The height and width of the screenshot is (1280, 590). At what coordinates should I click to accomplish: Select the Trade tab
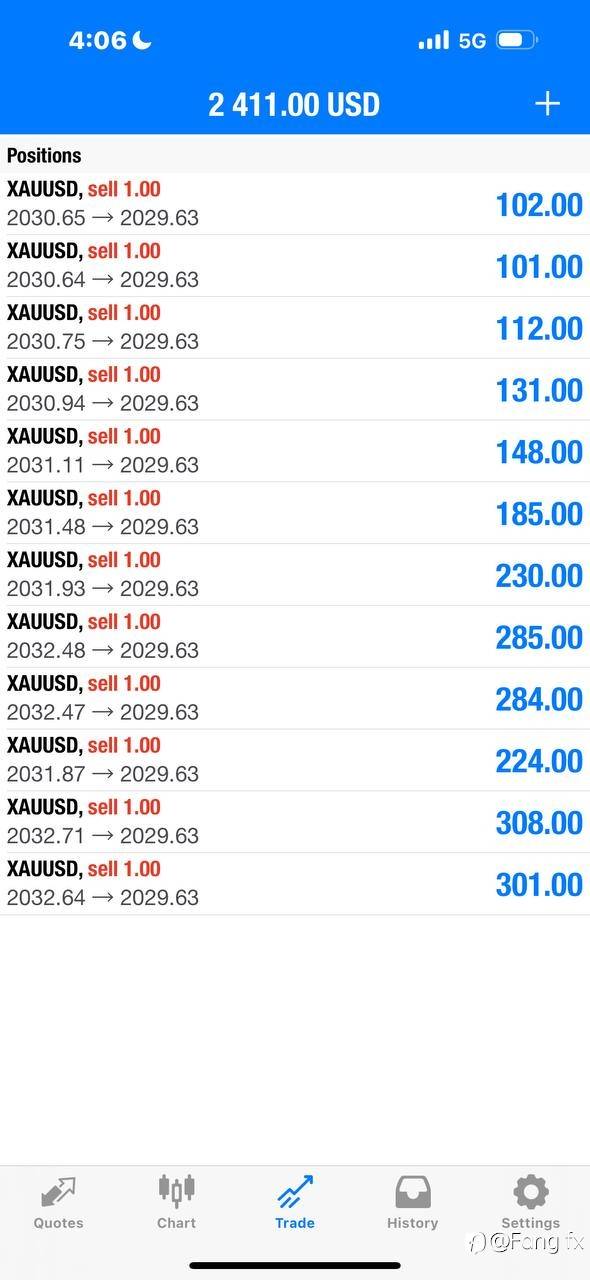pyautogui.click(x=295, y=1202)
